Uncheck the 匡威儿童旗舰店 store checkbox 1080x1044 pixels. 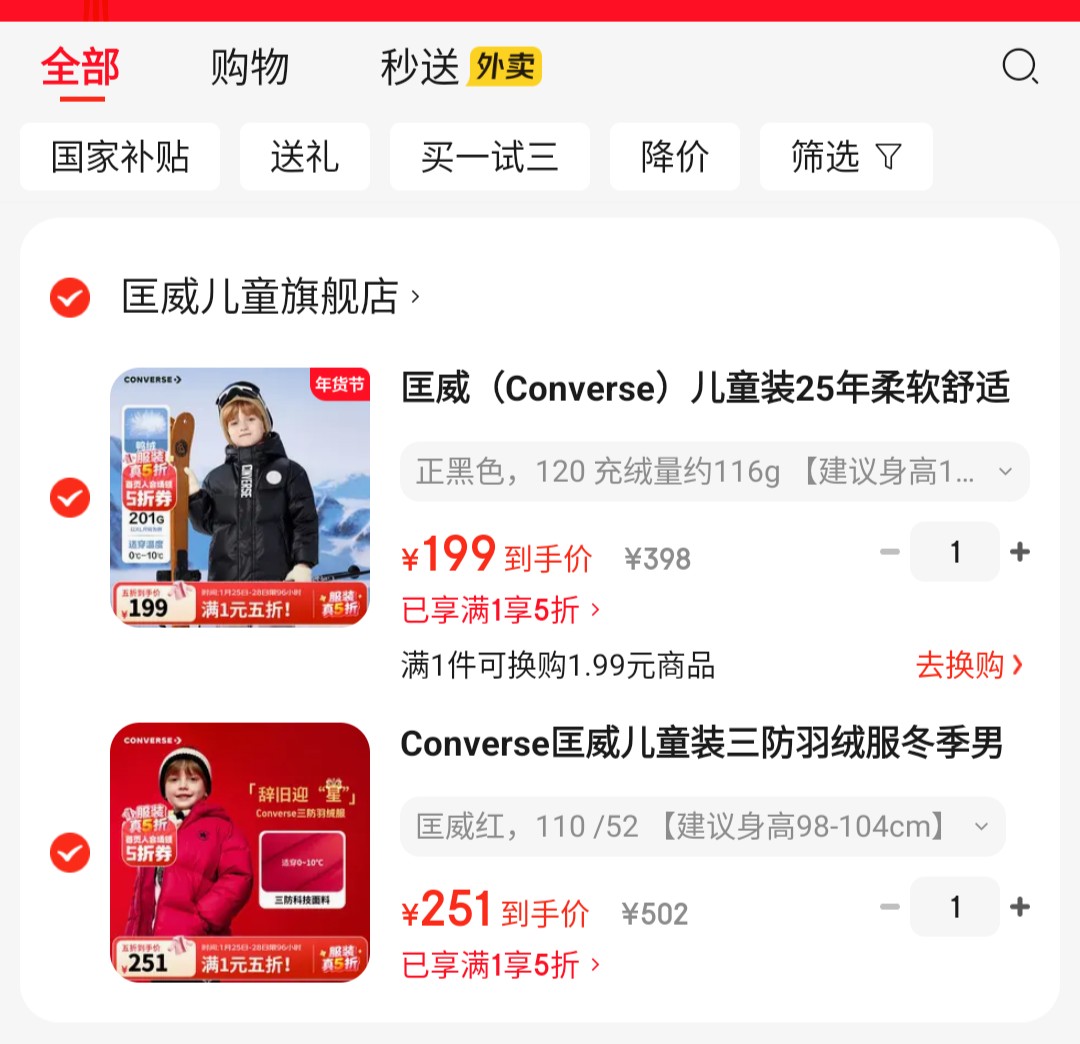pyautogui.click(x=70, y=298)
